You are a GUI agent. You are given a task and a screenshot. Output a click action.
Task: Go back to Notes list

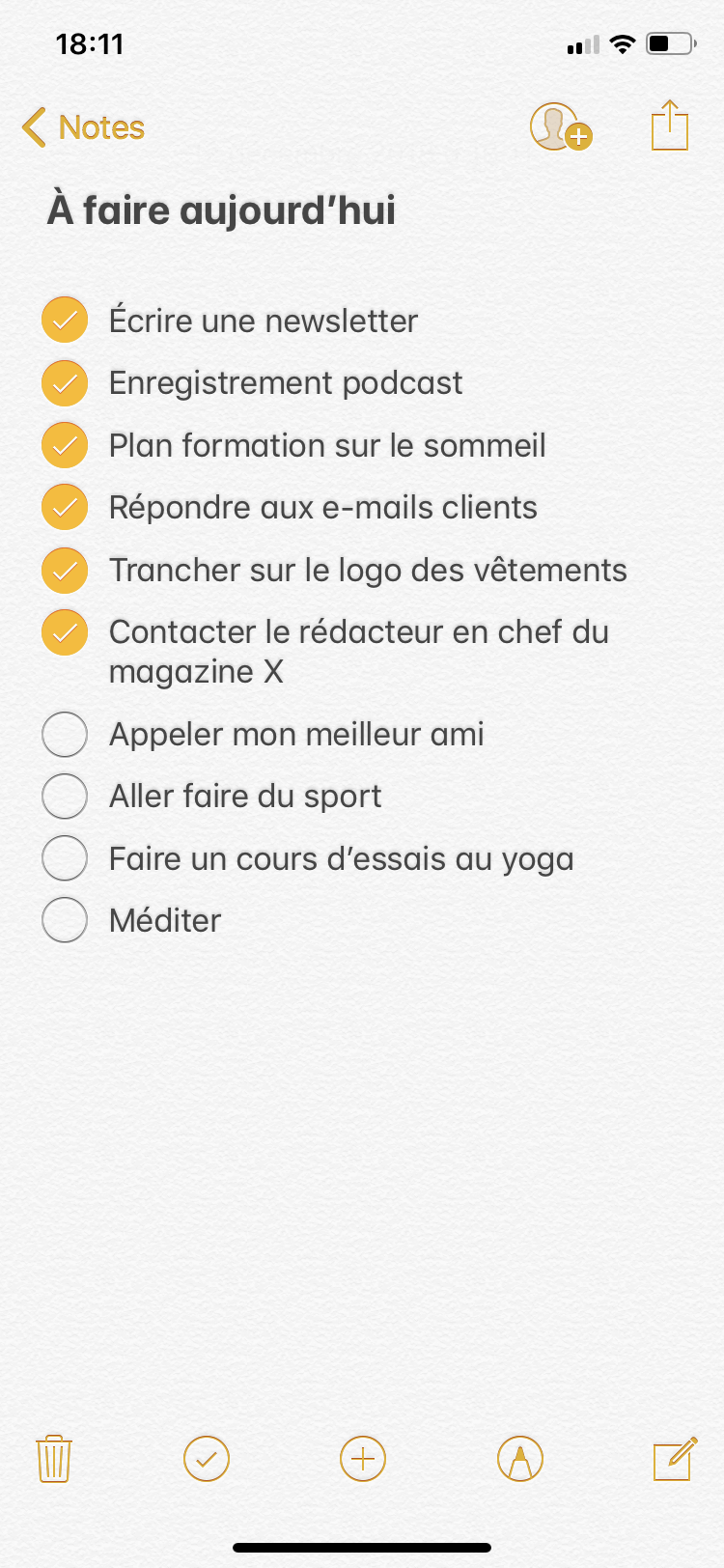pyautogui.click(x=83, y=127)
